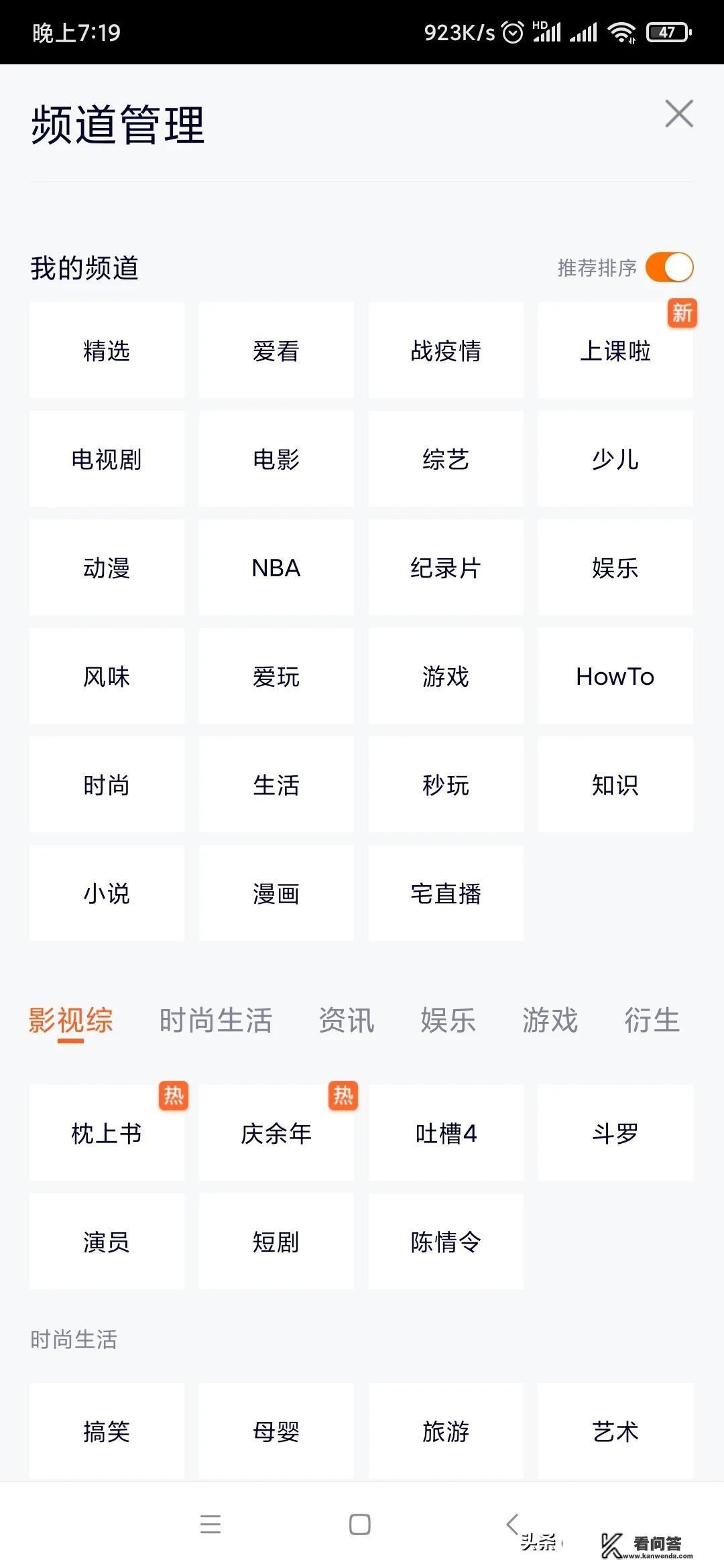Screen dimensions: 724x1568
Task: Switch to the 资讯 category tab
Action: tap(346, 1021)
